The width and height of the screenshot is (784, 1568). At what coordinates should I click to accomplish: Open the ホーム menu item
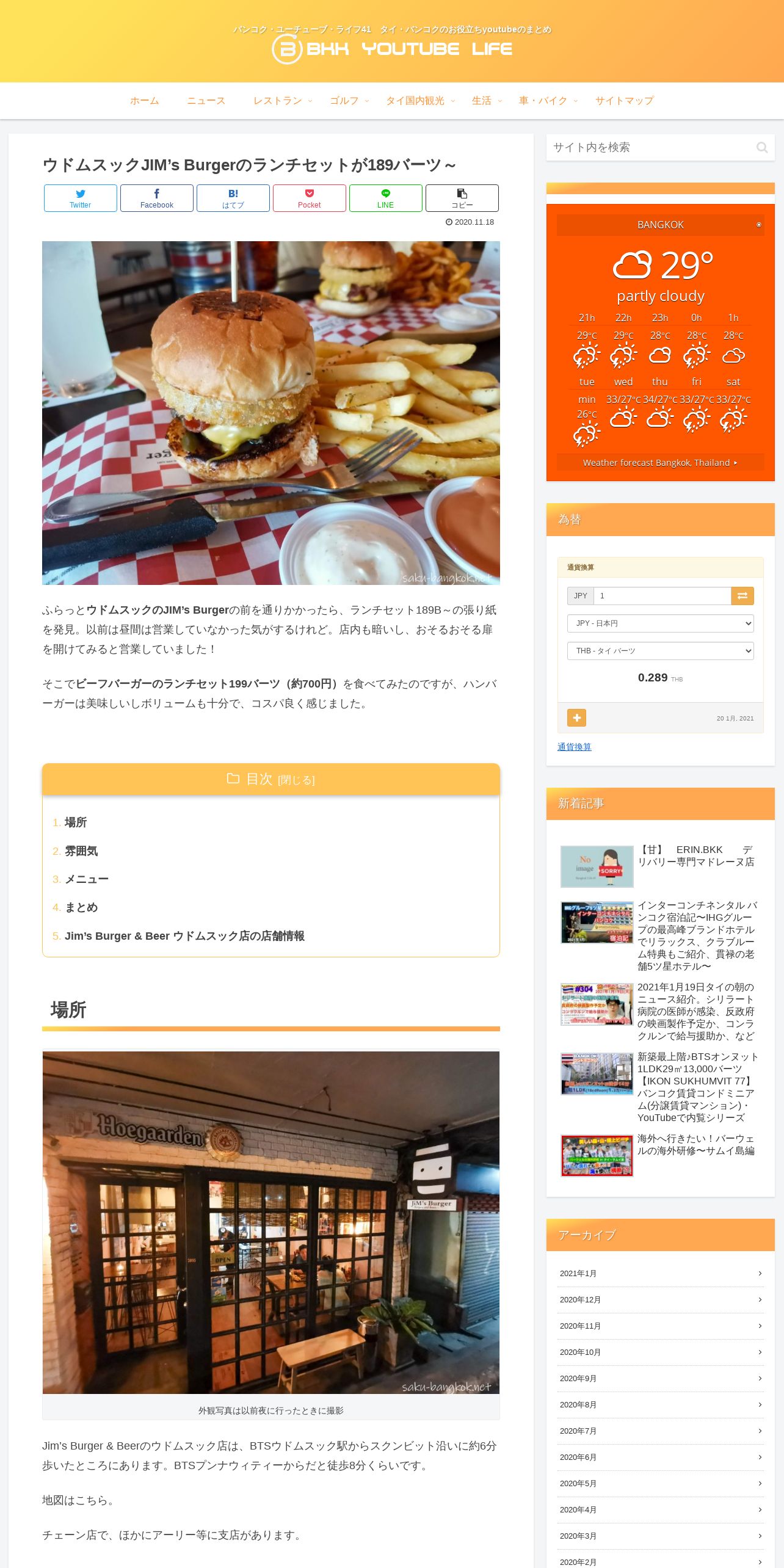coord(144,101)
